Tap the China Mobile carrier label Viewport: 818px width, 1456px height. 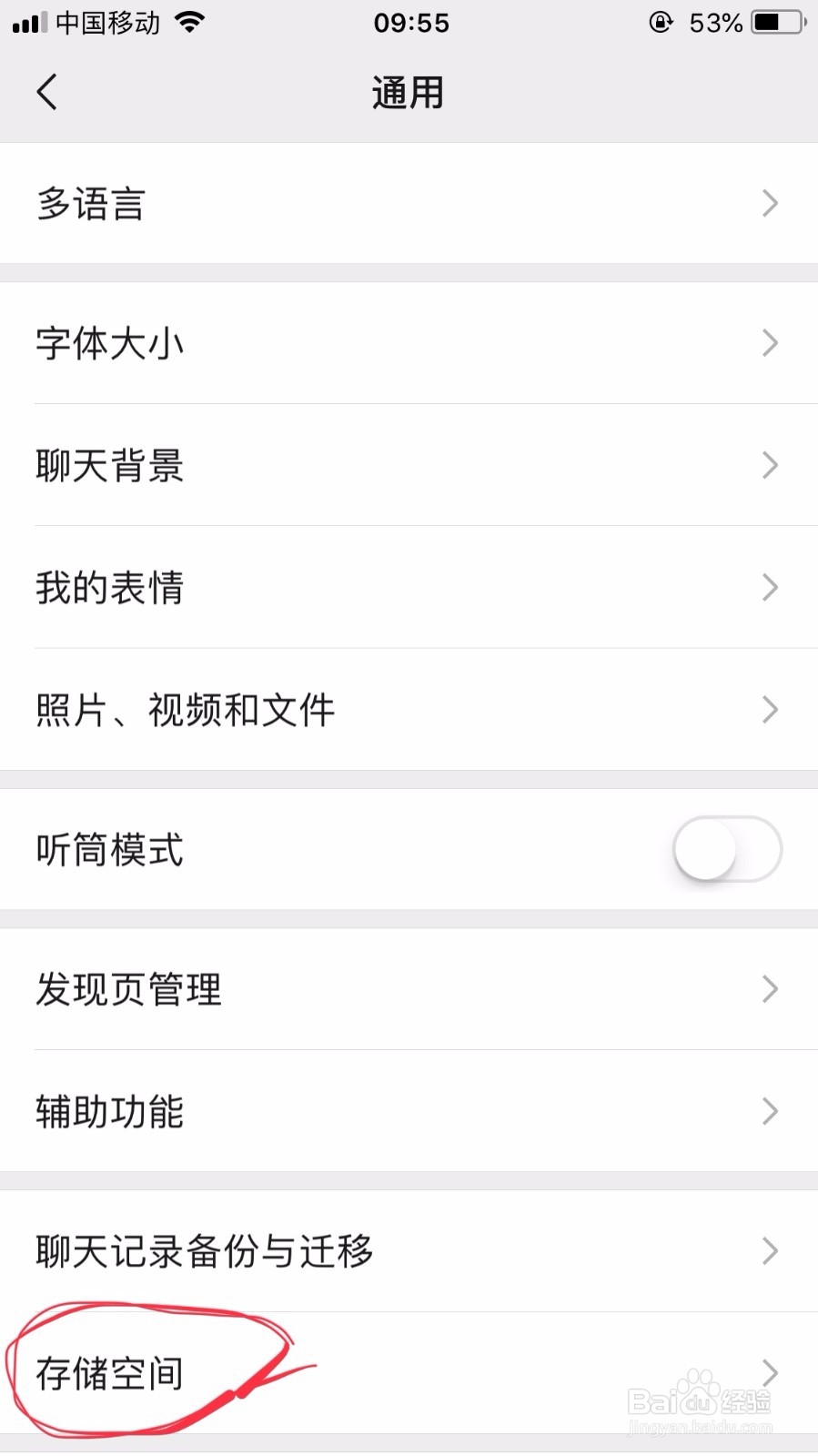[x=109, y=23]
